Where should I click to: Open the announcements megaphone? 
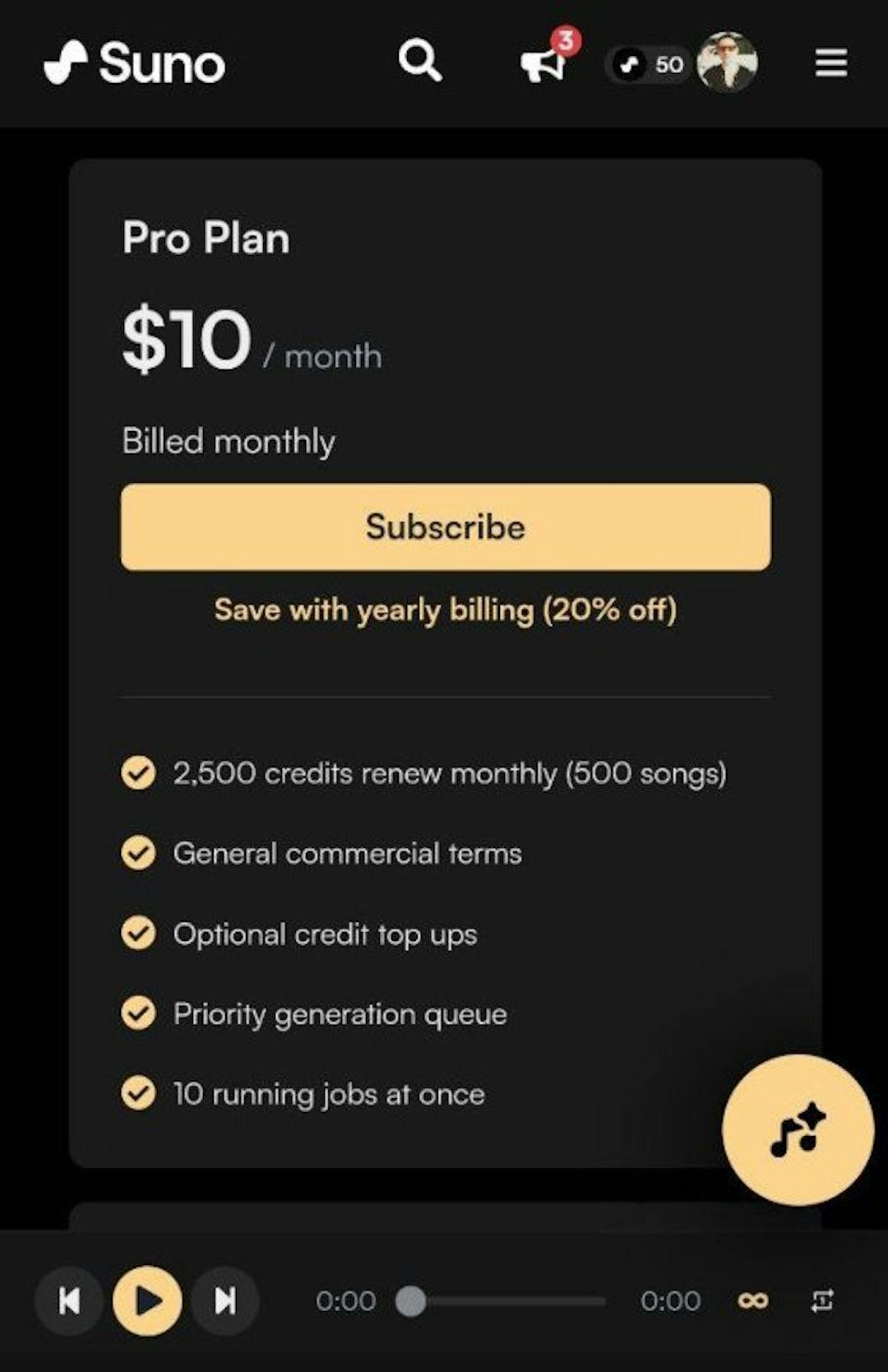[543, 64]
